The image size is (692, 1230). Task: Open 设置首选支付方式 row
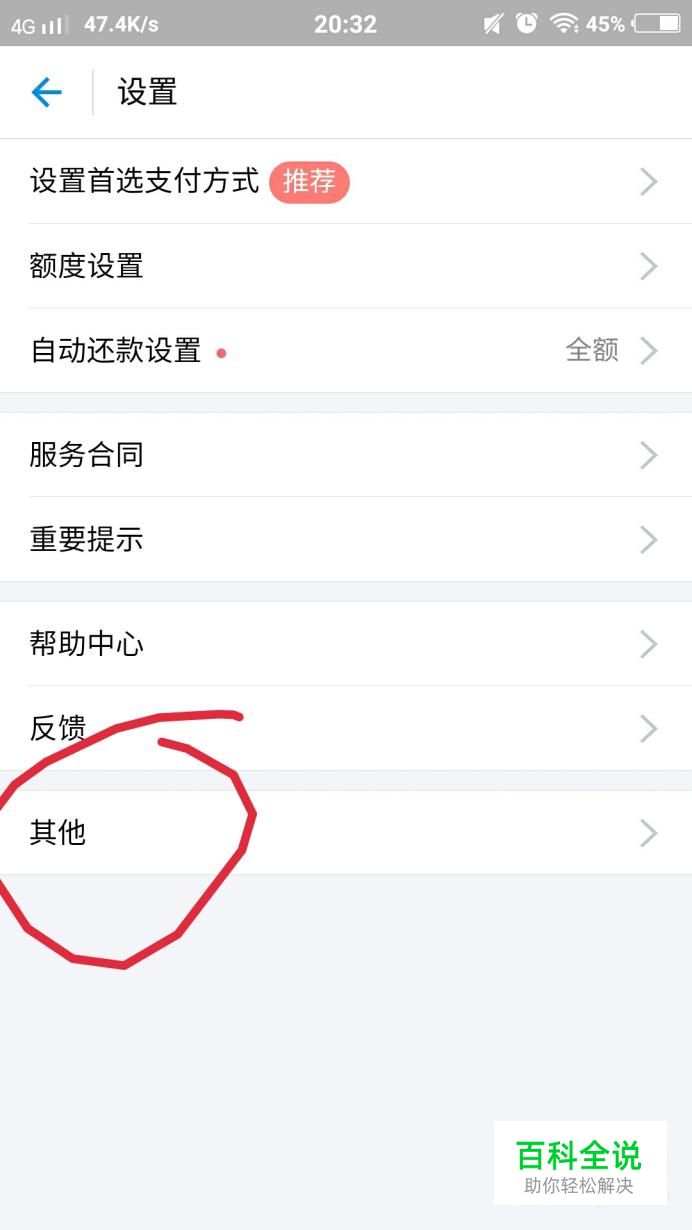tap(346, 181)
